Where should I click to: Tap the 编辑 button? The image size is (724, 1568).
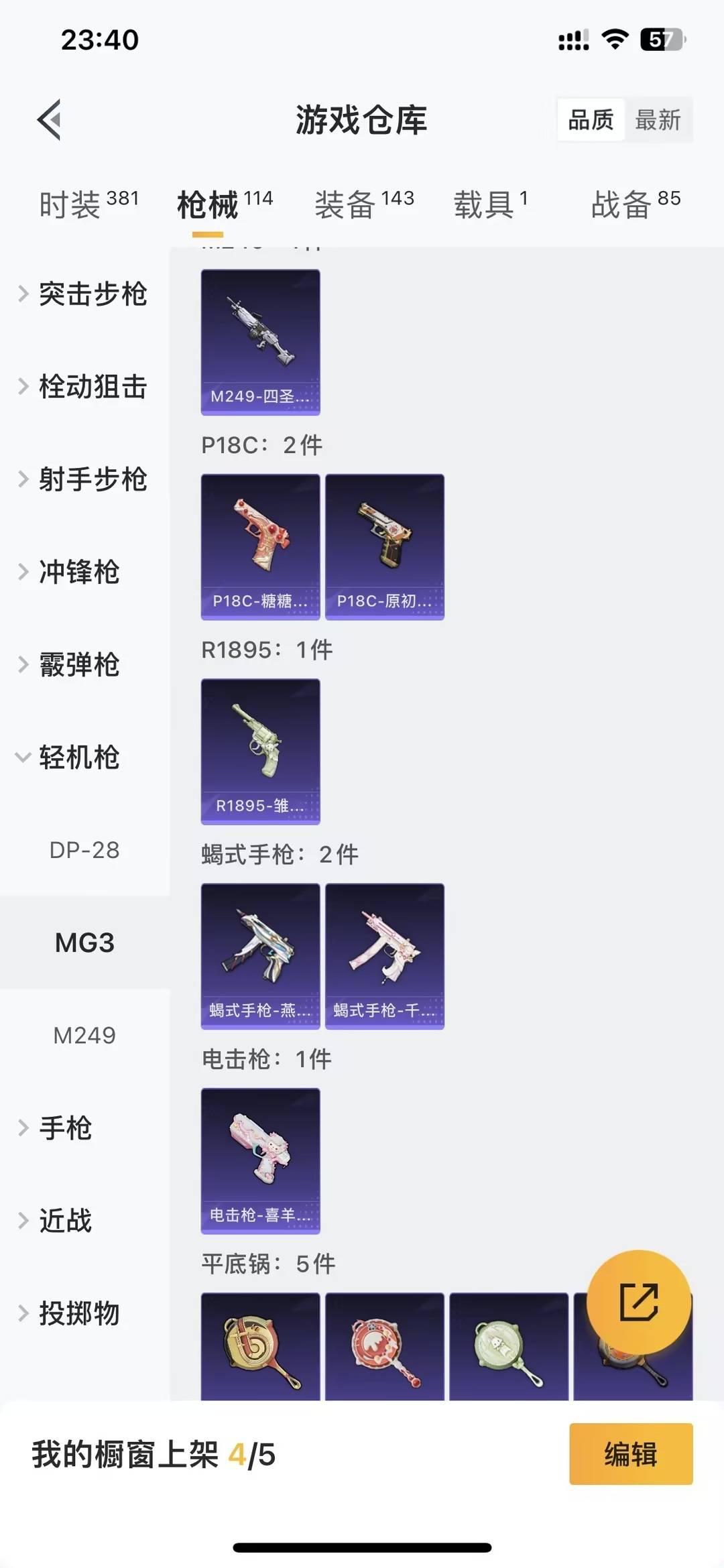[629, 1456]
